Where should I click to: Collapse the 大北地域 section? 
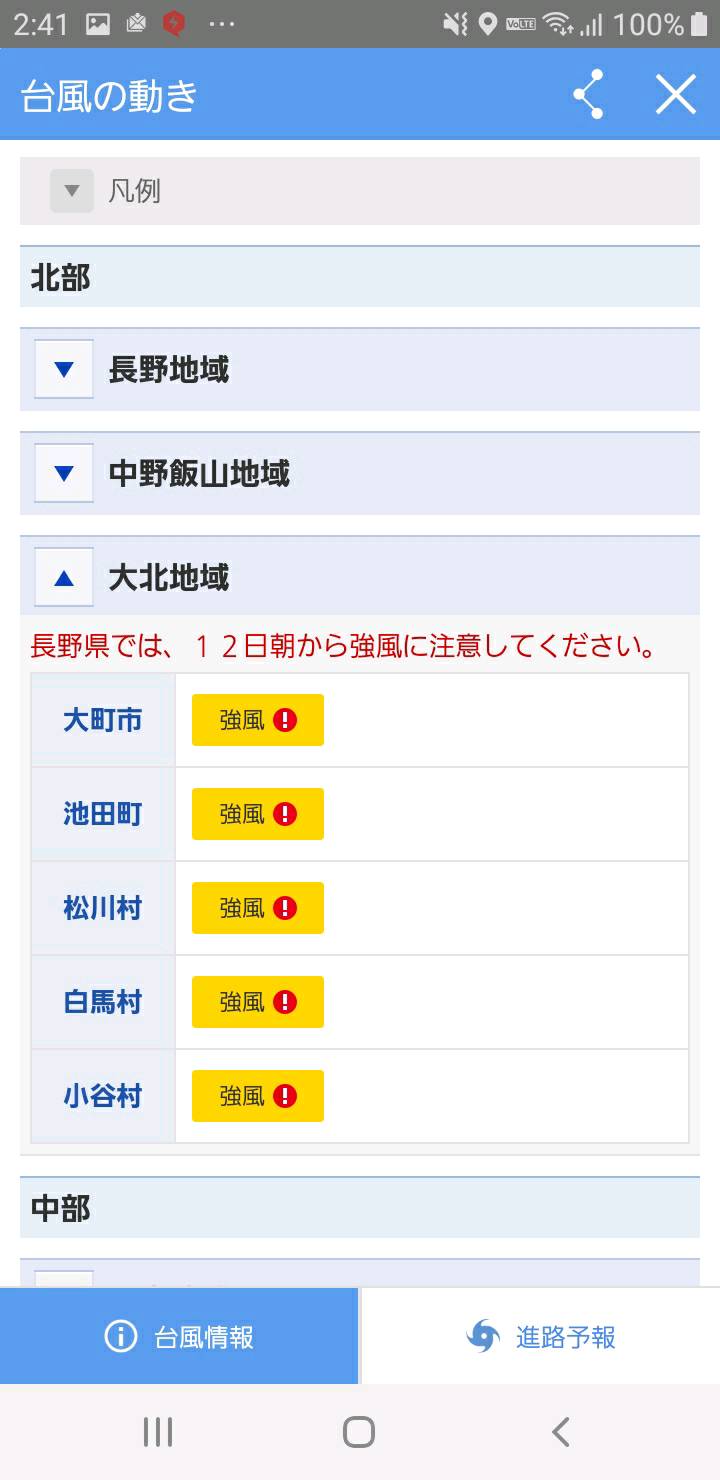64,577
